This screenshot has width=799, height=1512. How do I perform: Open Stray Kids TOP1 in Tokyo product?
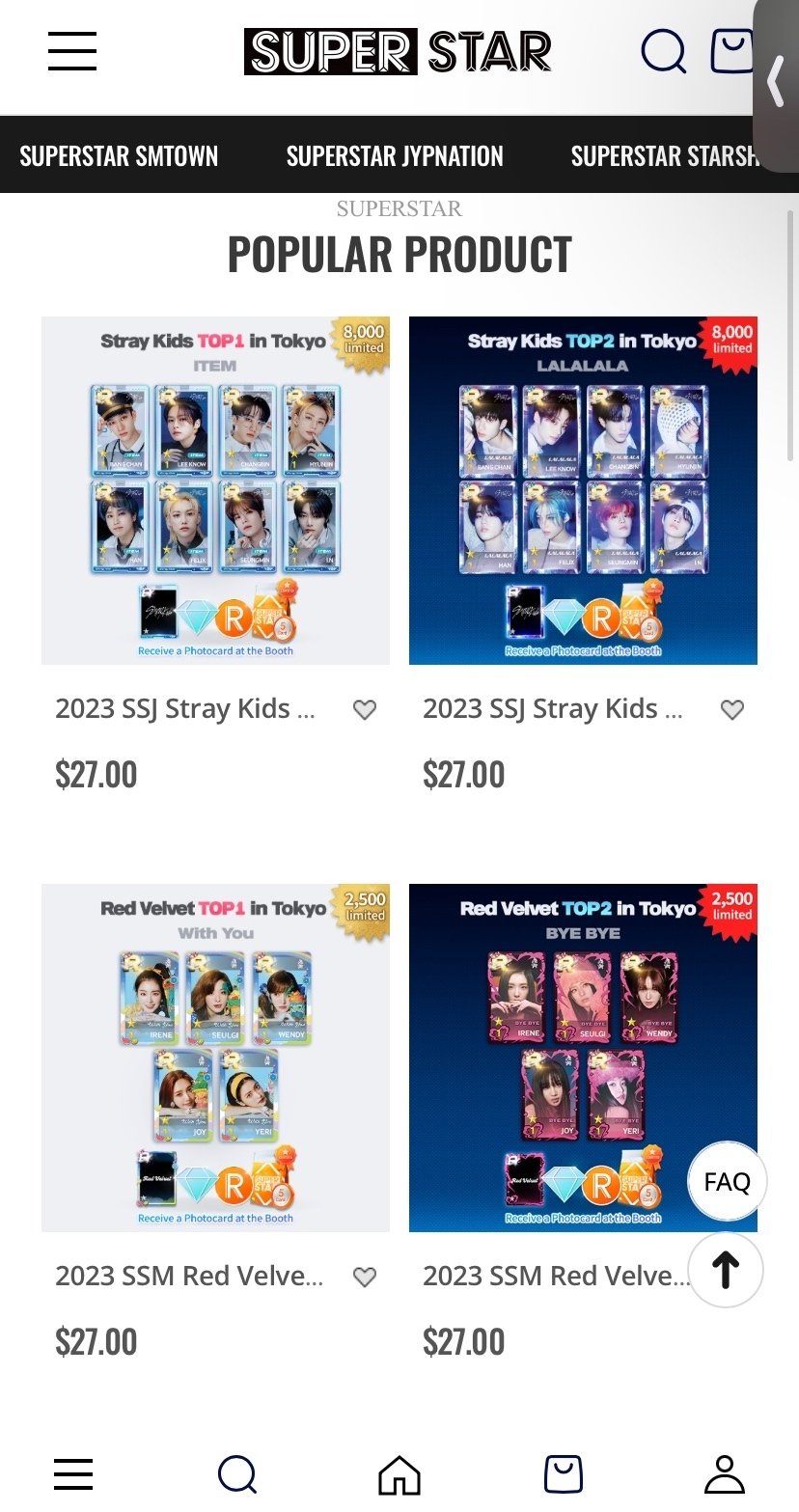click(215, 490)
